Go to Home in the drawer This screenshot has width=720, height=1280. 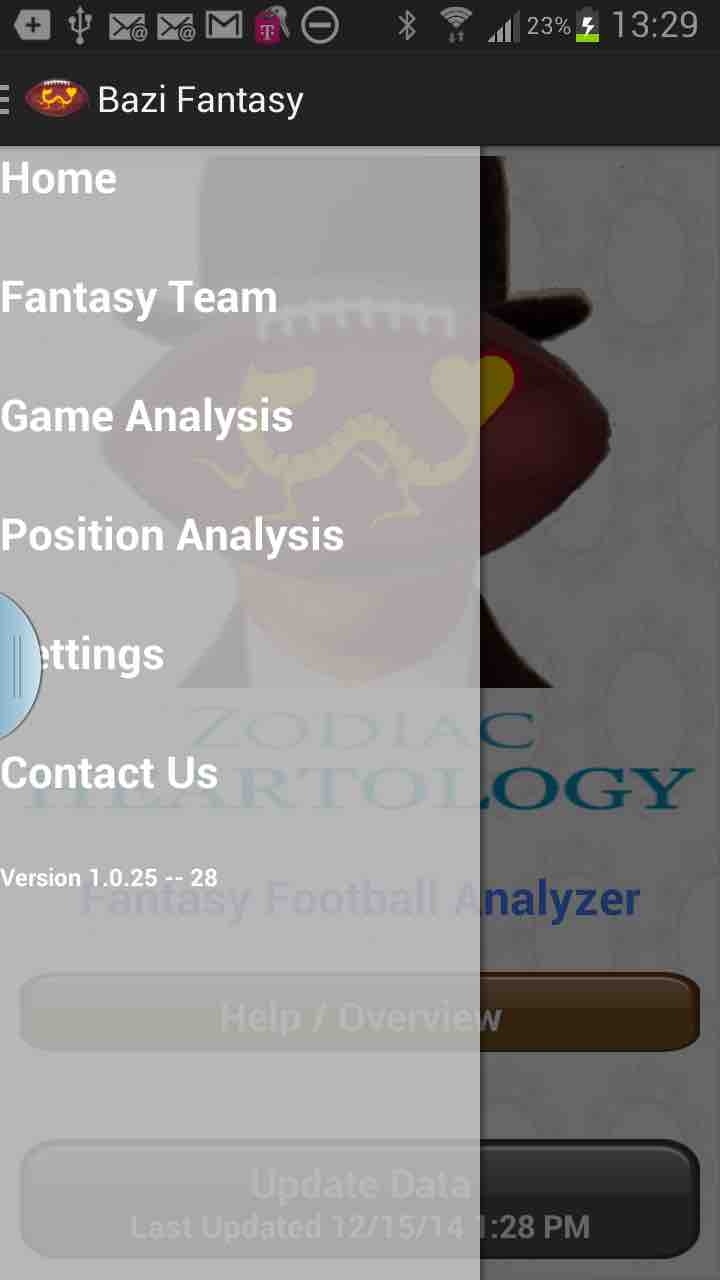[x=60, y=179]
